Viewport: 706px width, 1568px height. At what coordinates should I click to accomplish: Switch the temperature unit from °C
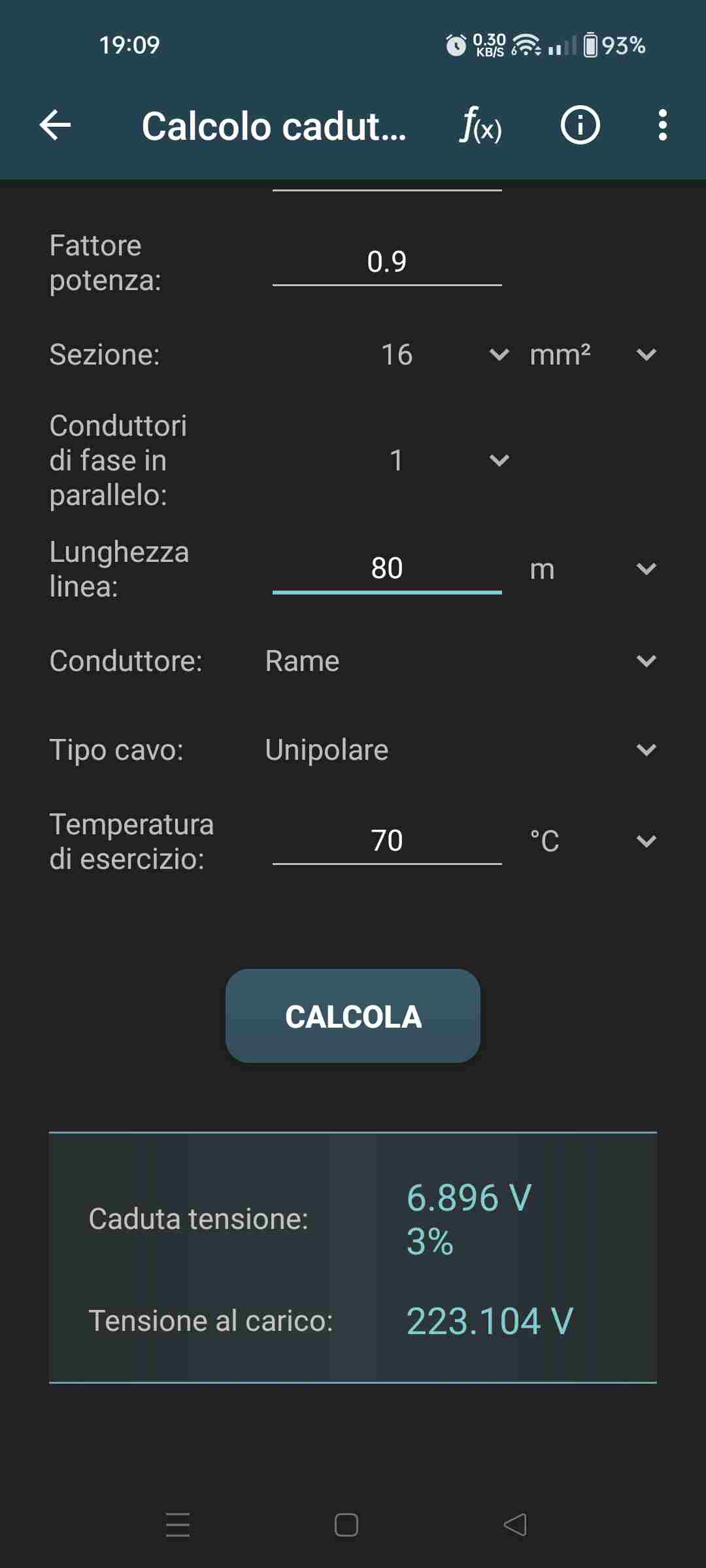click(593, 841)
